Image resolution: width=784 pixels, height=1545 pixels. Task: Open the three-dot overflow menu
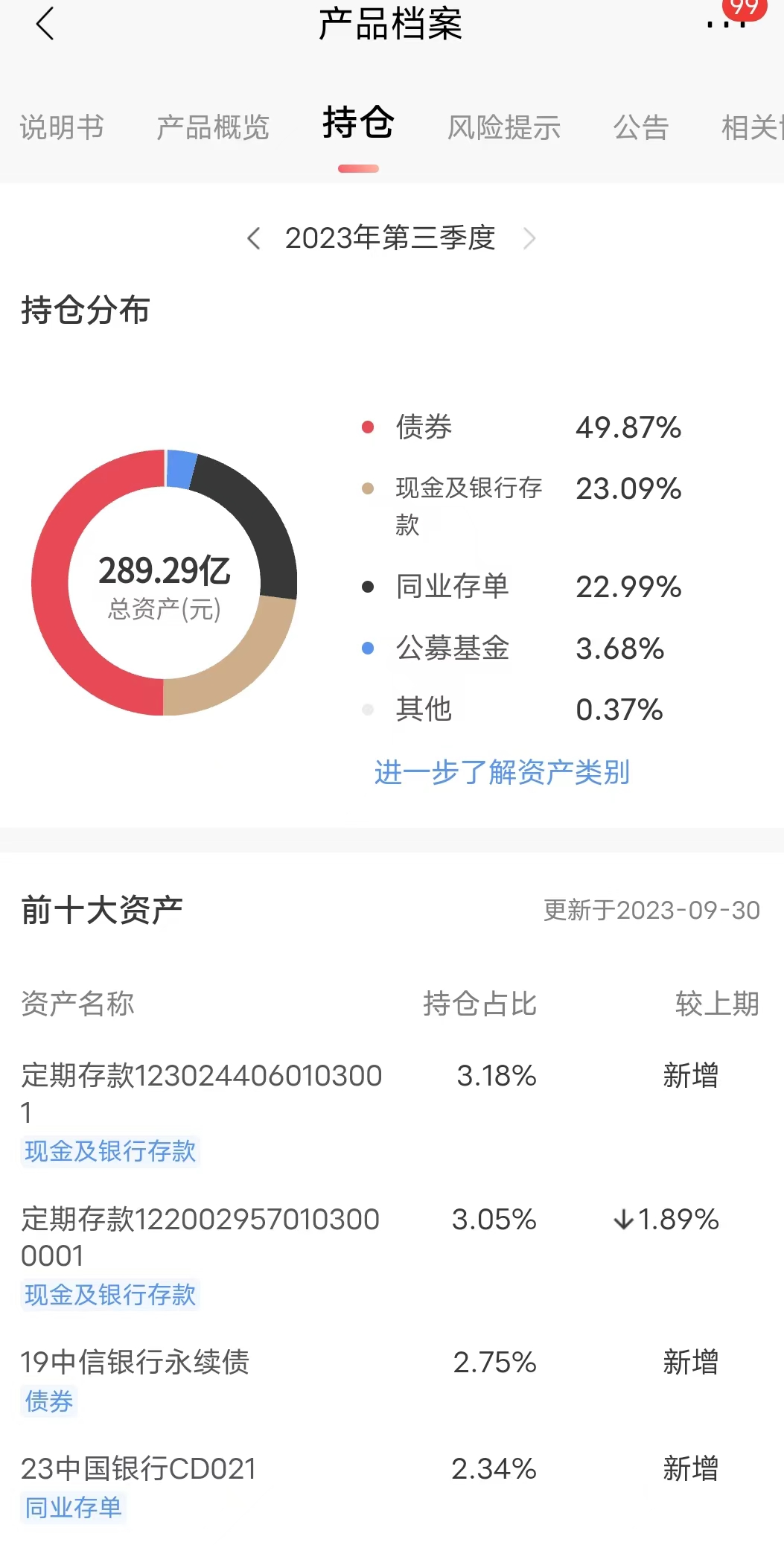click(x=726, y=24)
